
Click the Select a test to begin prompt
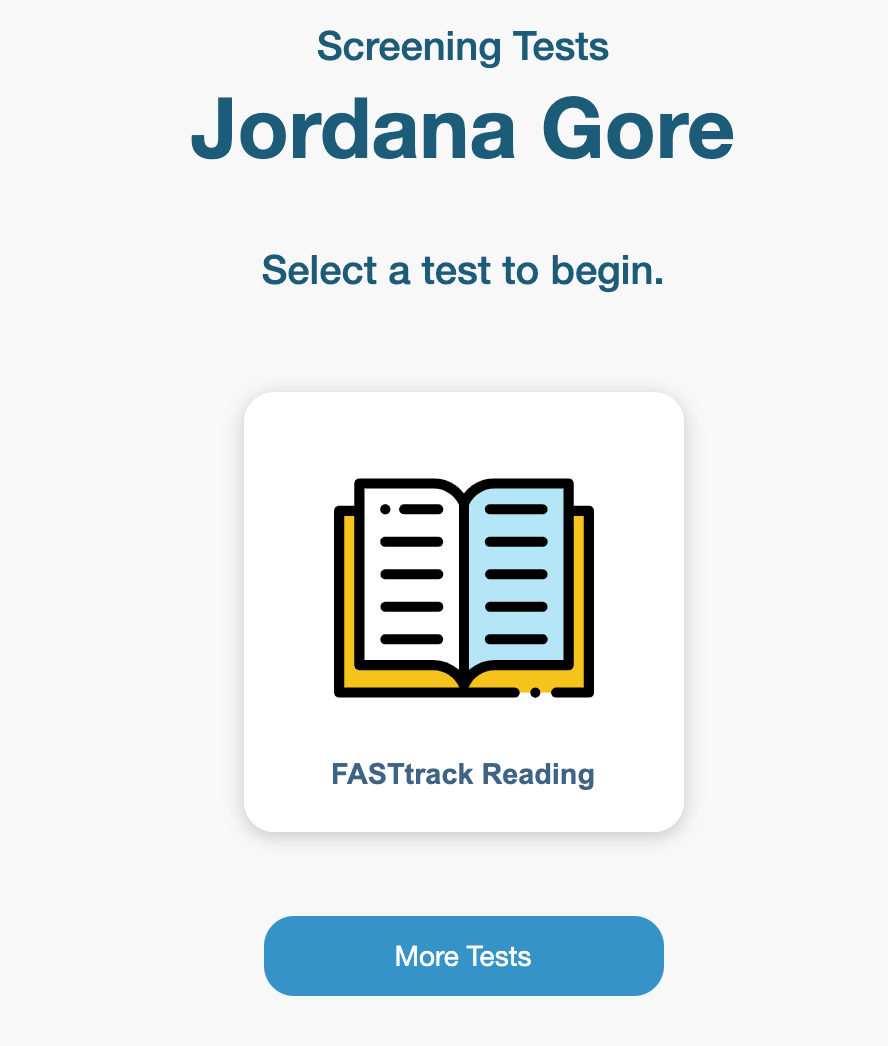[x=463, y=269]
